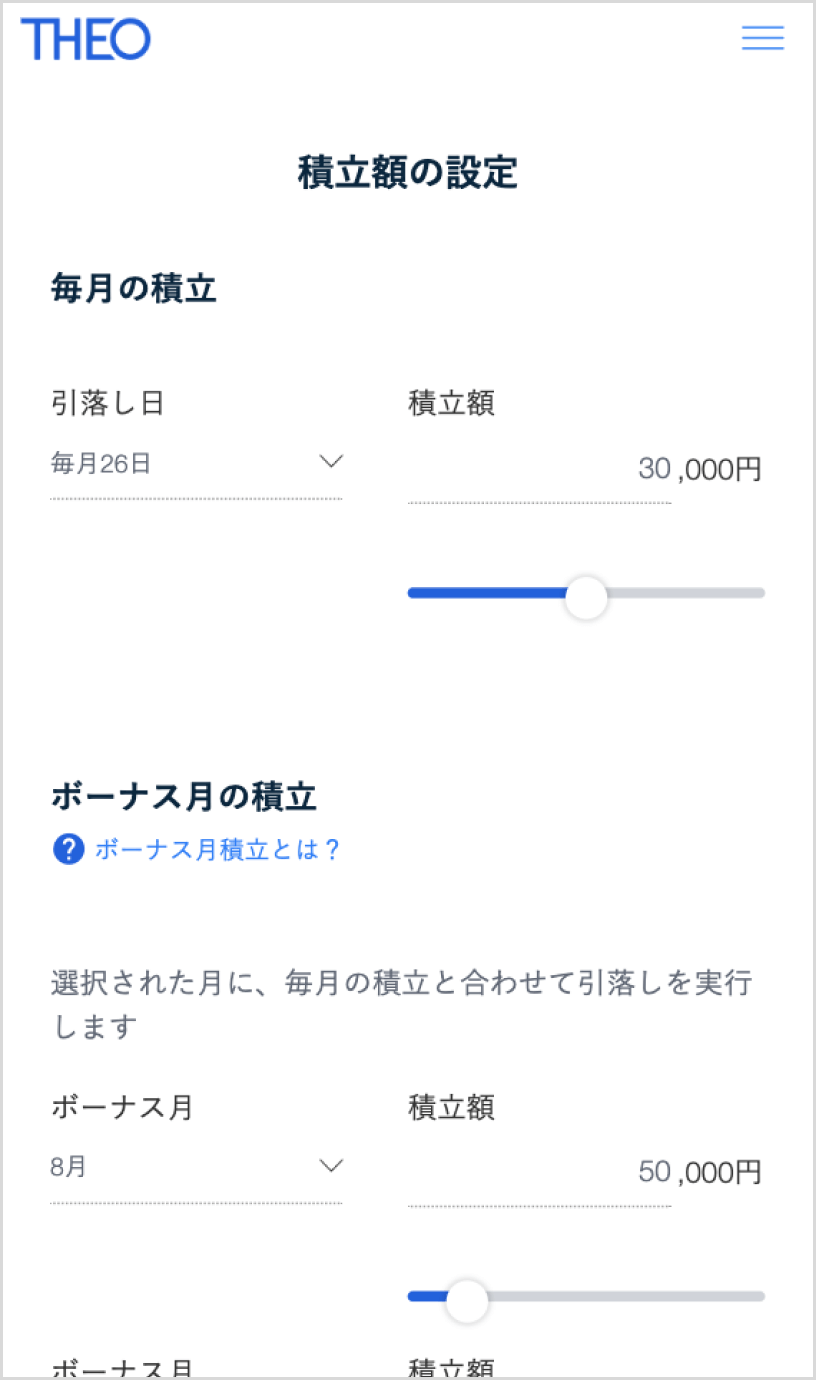Tap the bonus amount slider

coord(467,1300)
